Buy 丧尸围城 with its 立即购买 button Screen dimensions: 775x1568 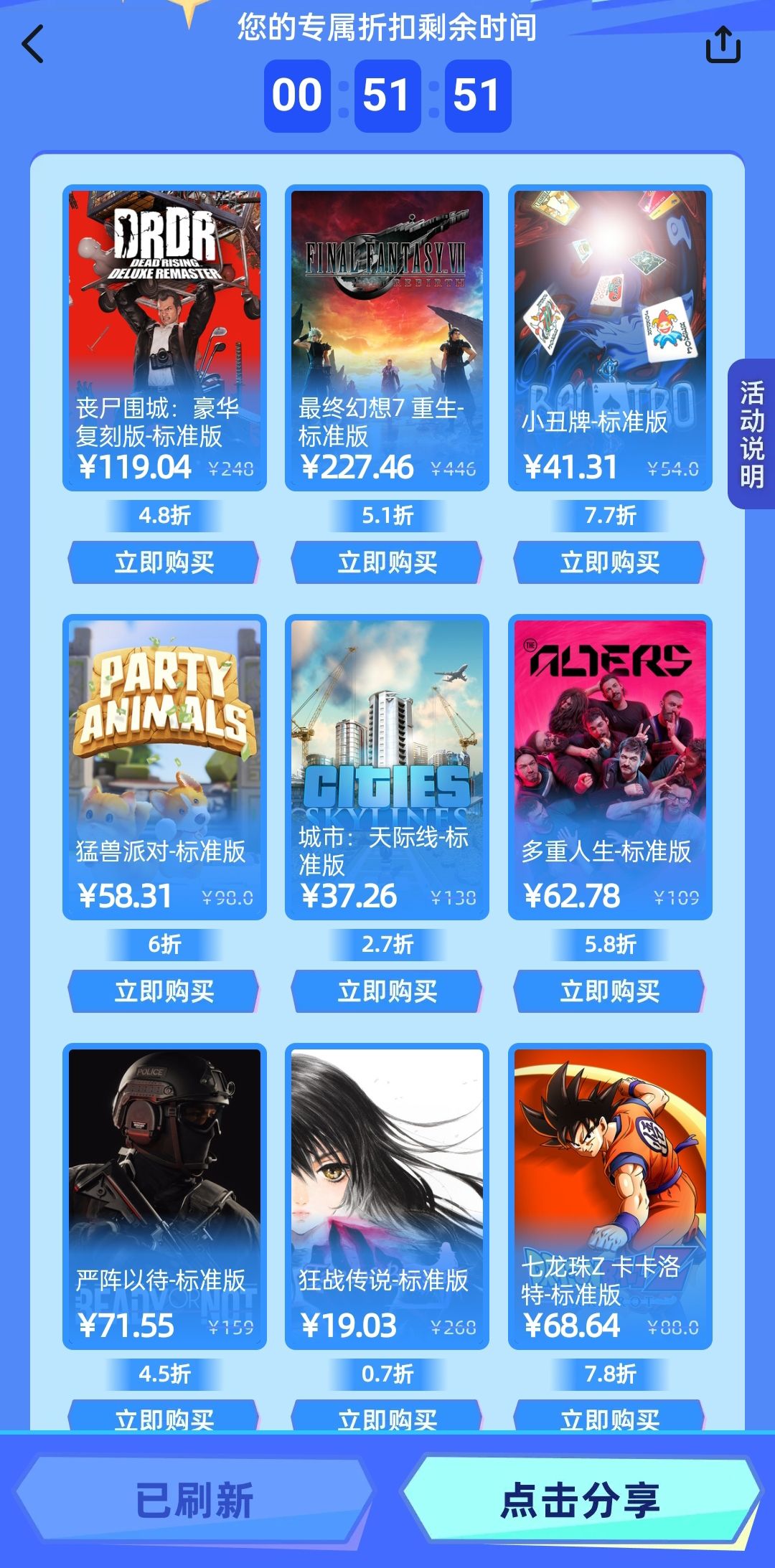pyautogui.click(x=164, y=562)
